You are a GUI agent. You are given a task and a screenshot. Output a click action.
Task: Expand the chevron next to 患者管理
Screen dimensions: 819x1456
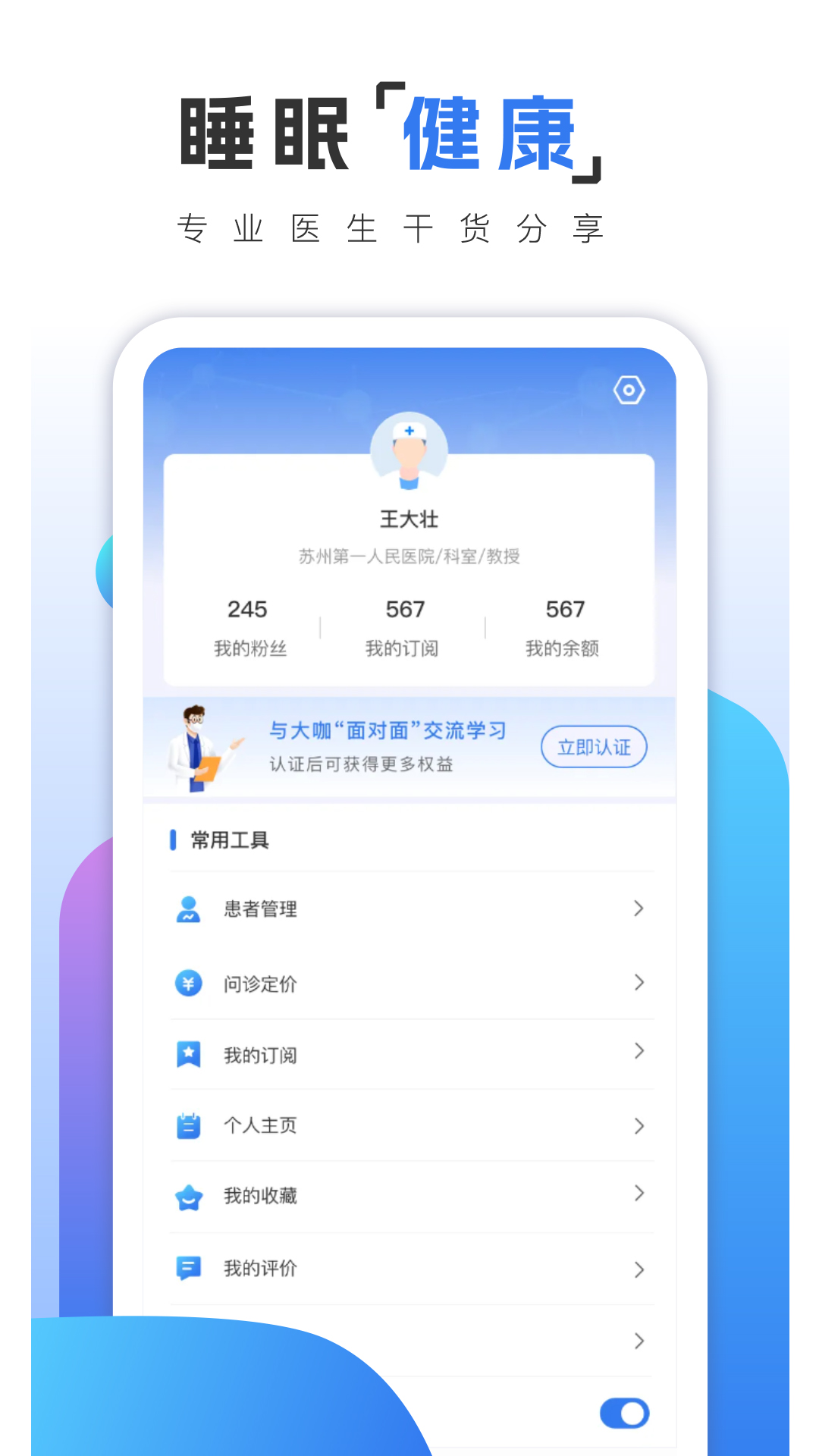click(x=638, y=908)
